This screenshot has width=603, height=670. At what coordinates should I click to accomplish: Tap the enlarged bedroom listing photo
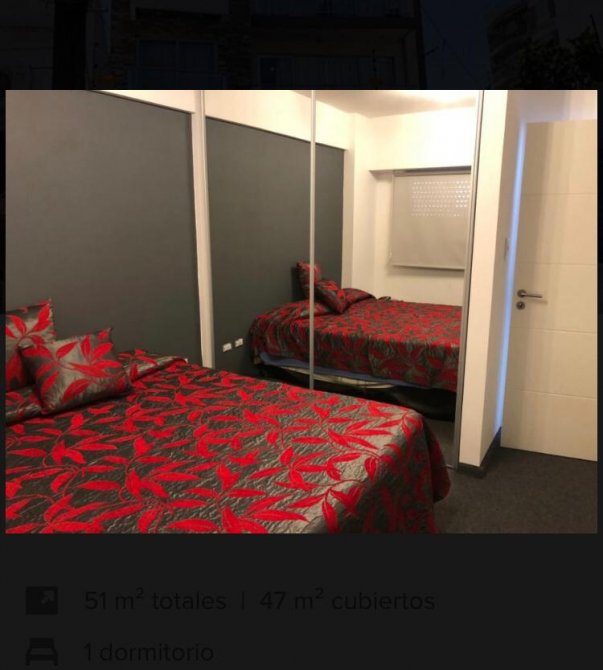(301, 311)
